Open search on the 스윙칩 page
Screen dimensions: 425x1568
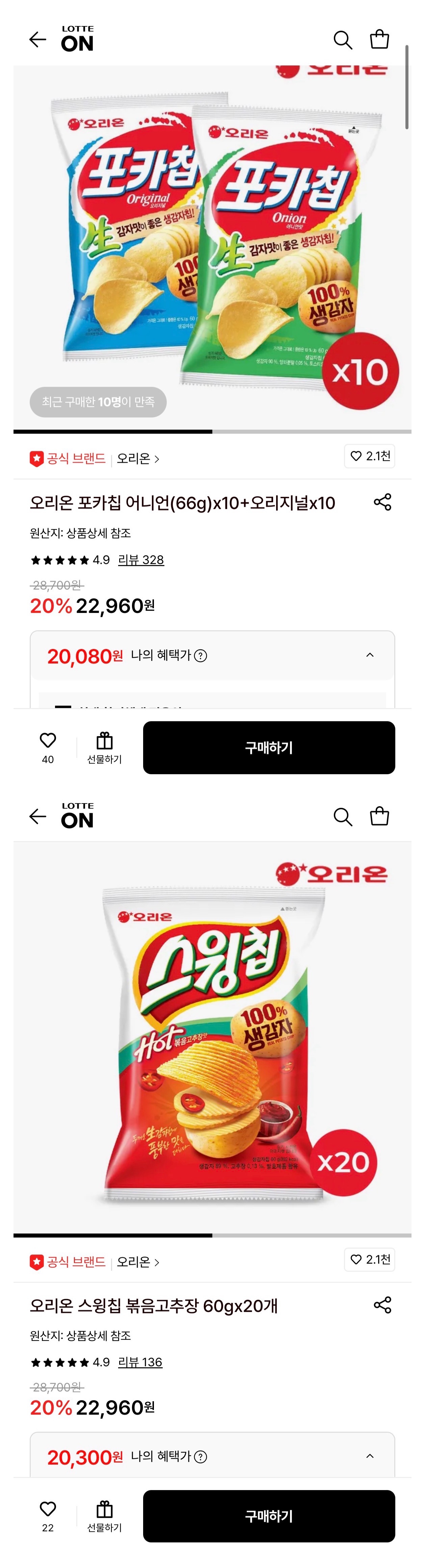[343, 817]
